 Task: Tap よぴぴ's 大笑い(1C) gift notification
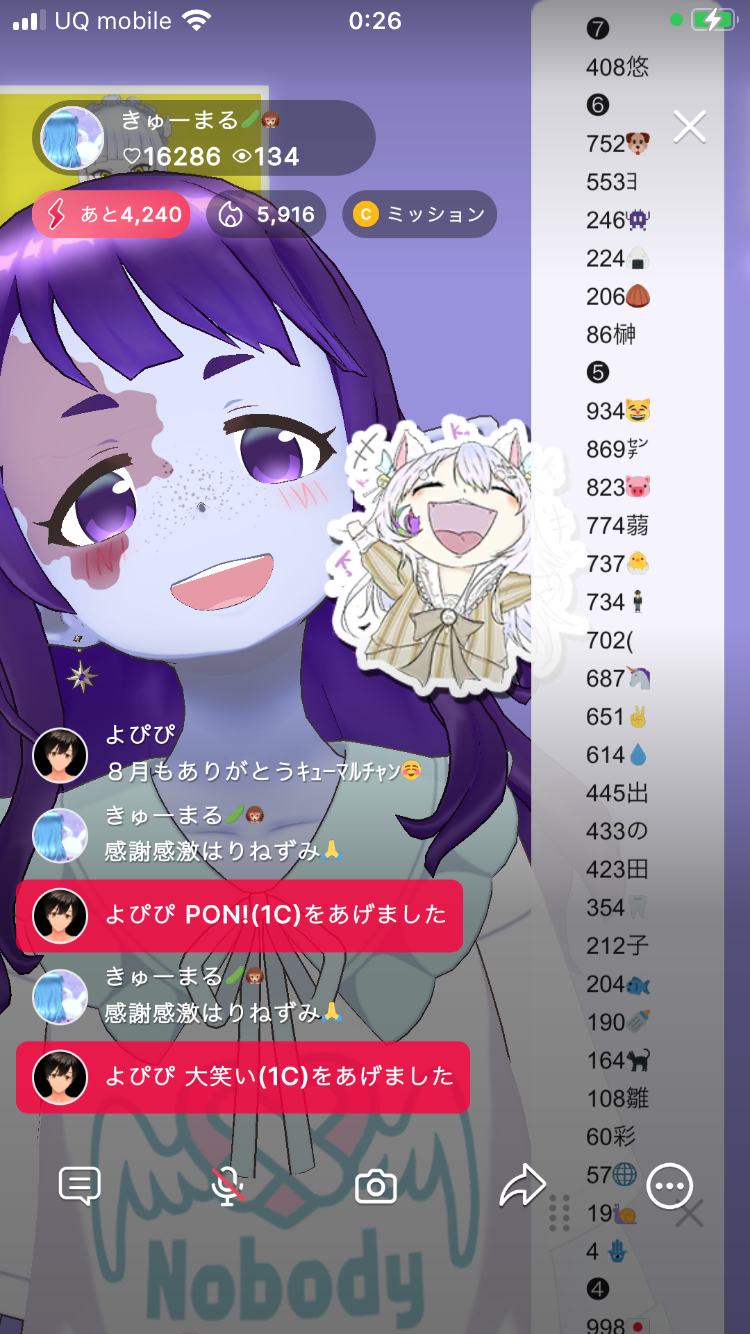(x=243, y=1077)
